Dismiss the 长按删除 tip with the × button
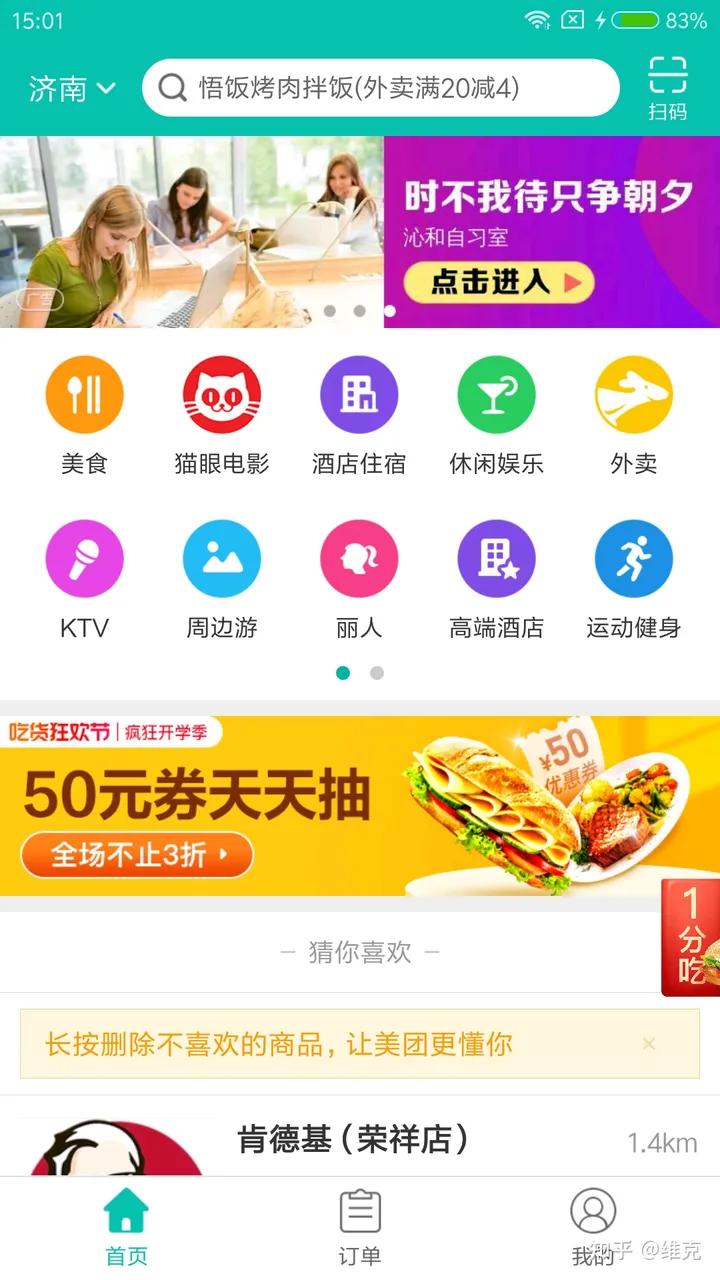The width and height of the screenshot is (720, 1280). coord(649,1043)
